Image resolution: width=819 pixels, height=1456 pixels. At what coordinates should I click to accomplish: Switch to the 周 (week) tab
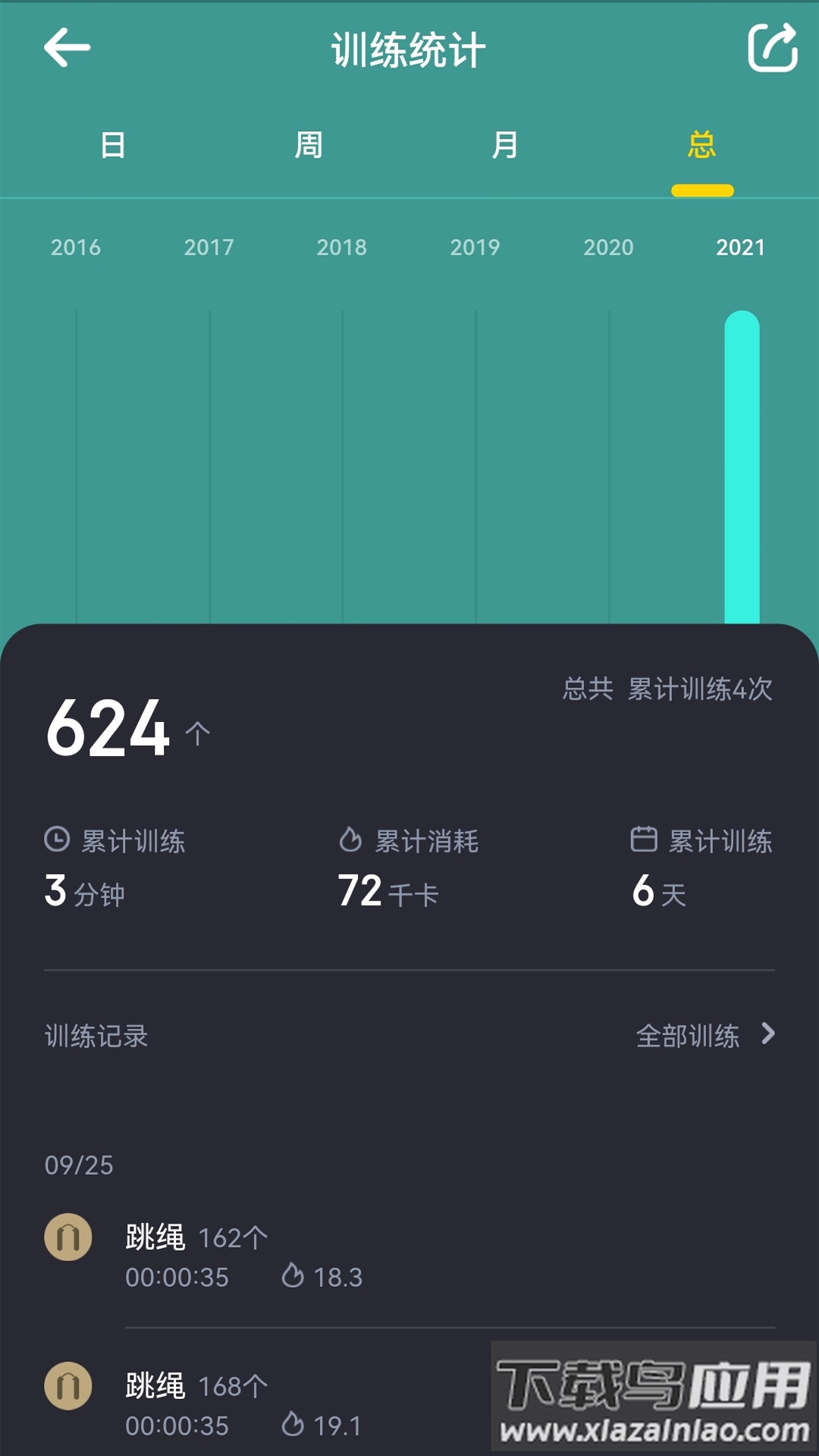[309, 145]
